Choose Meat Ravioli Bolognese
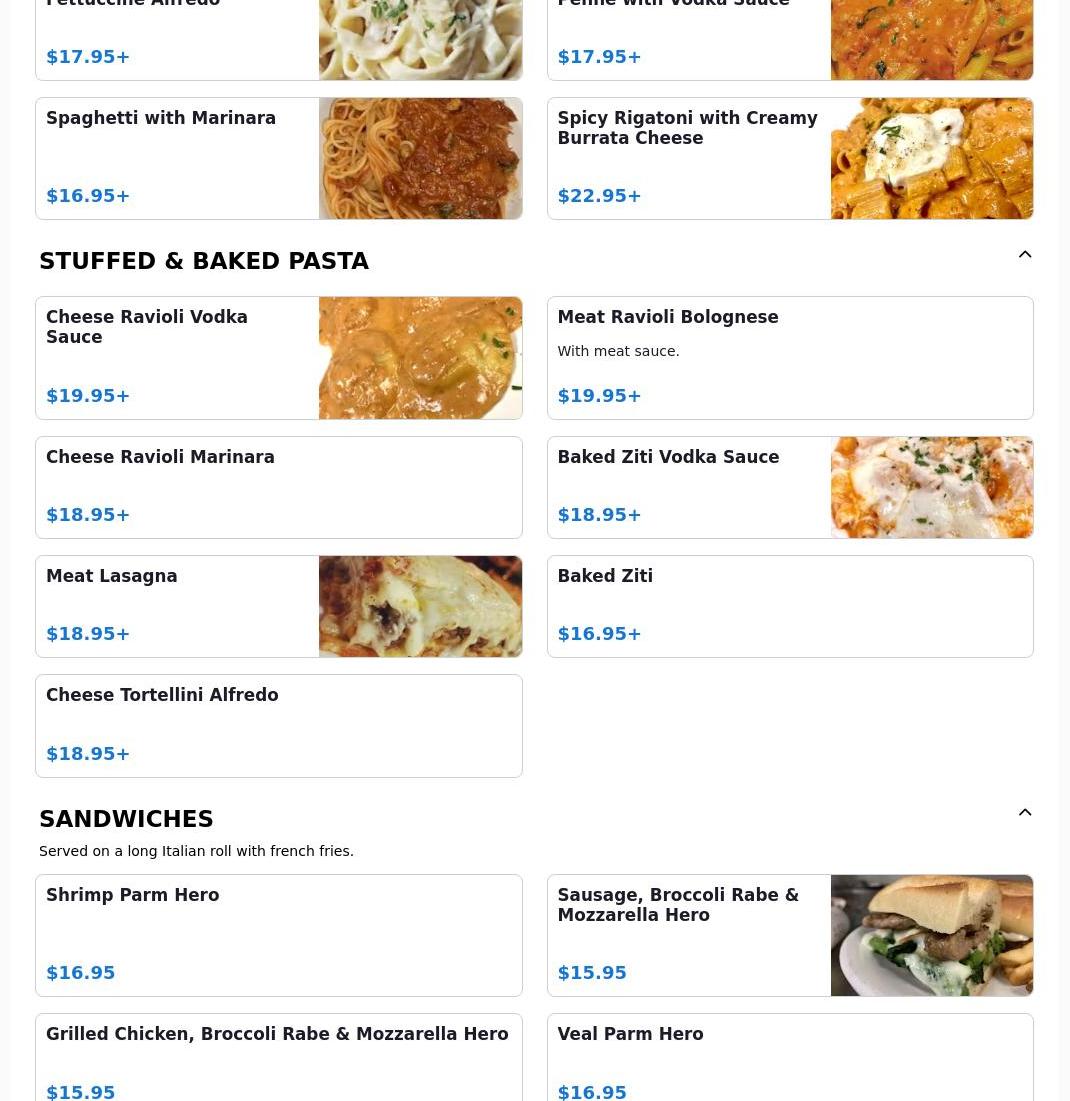Screen dimensions: 1070x1101 coord(789,357)
